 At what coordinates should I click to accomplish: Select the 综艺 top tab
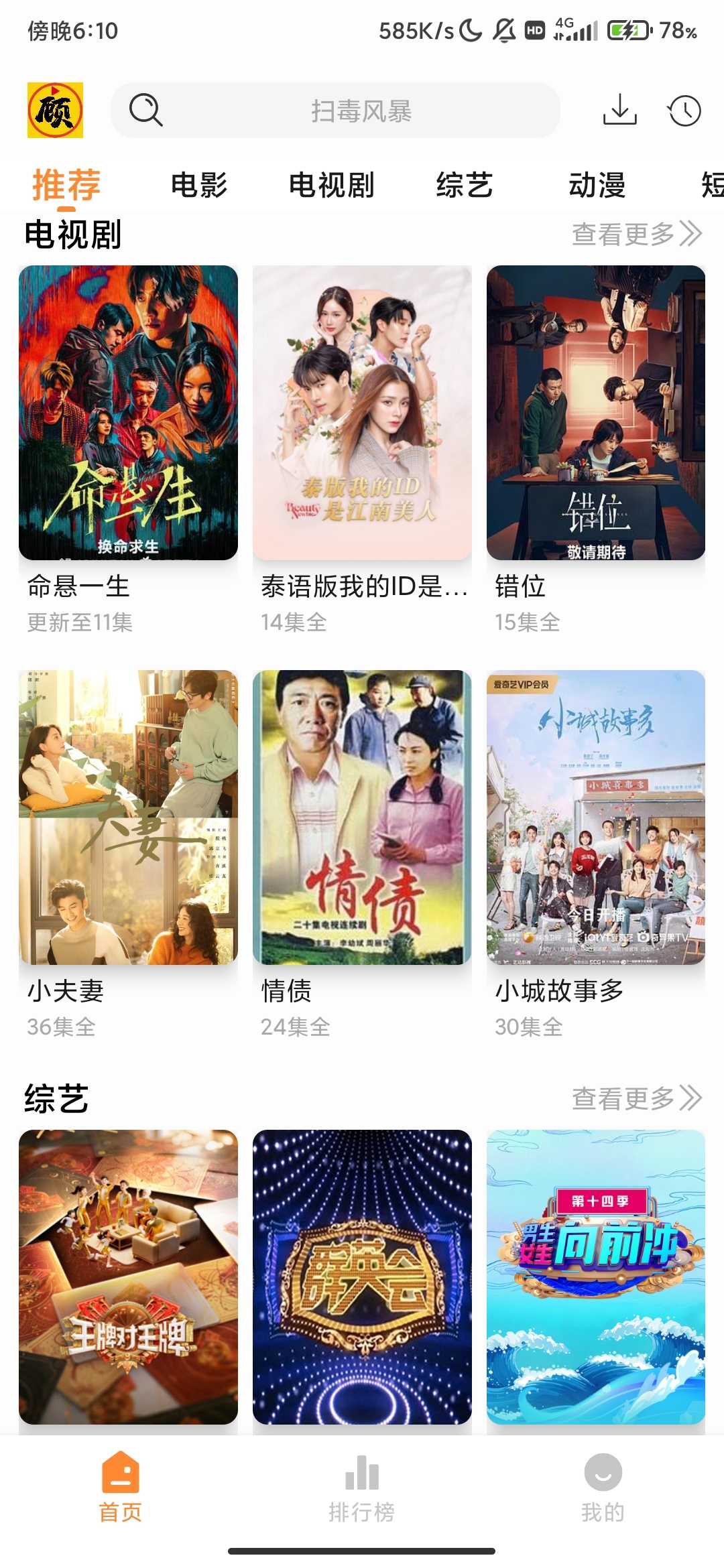464,185
